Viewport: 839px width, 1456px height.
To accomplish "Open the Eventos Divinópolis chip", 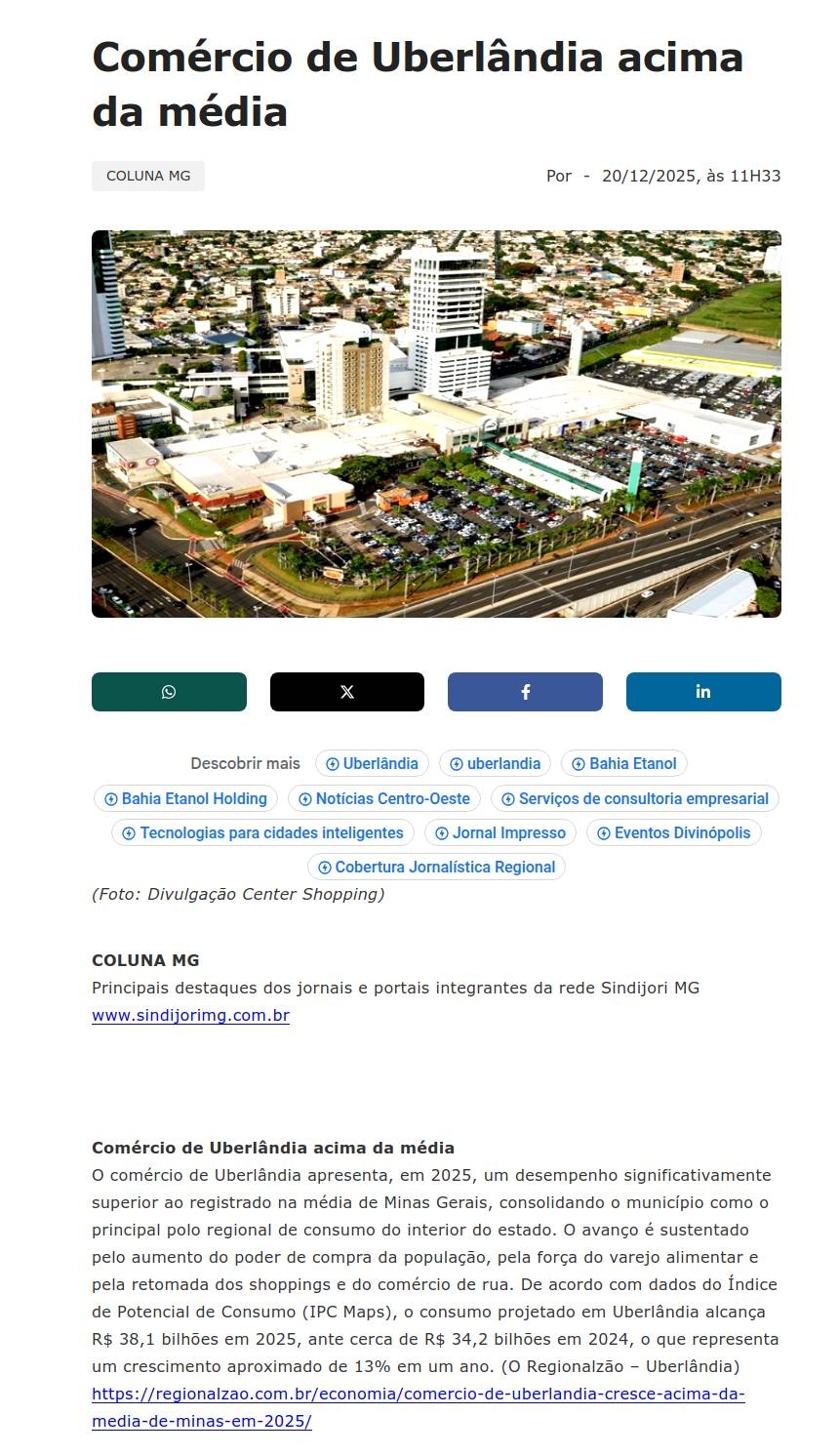I will coord(673,833).
